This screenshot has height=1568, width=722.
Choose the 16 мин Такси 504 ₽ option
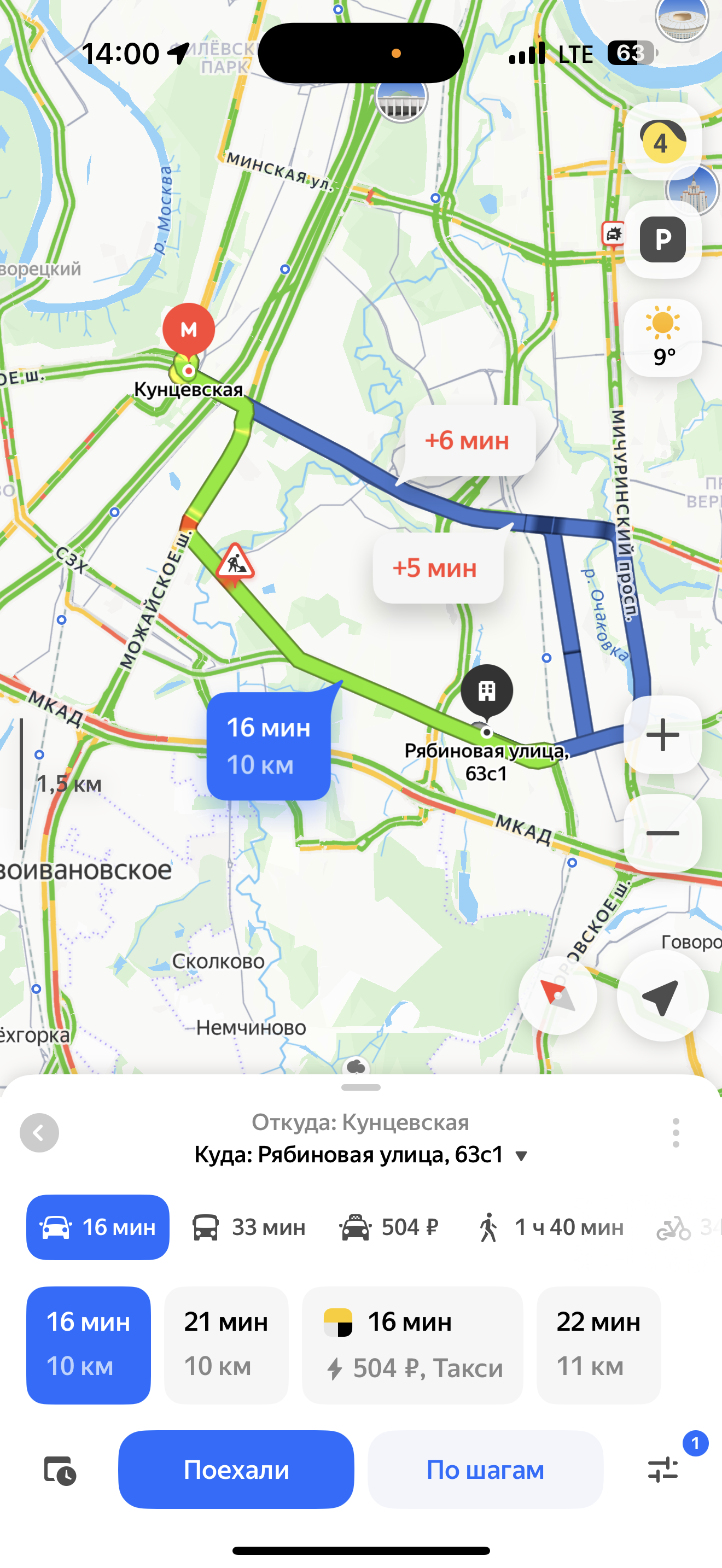(x=412, y=1344)
